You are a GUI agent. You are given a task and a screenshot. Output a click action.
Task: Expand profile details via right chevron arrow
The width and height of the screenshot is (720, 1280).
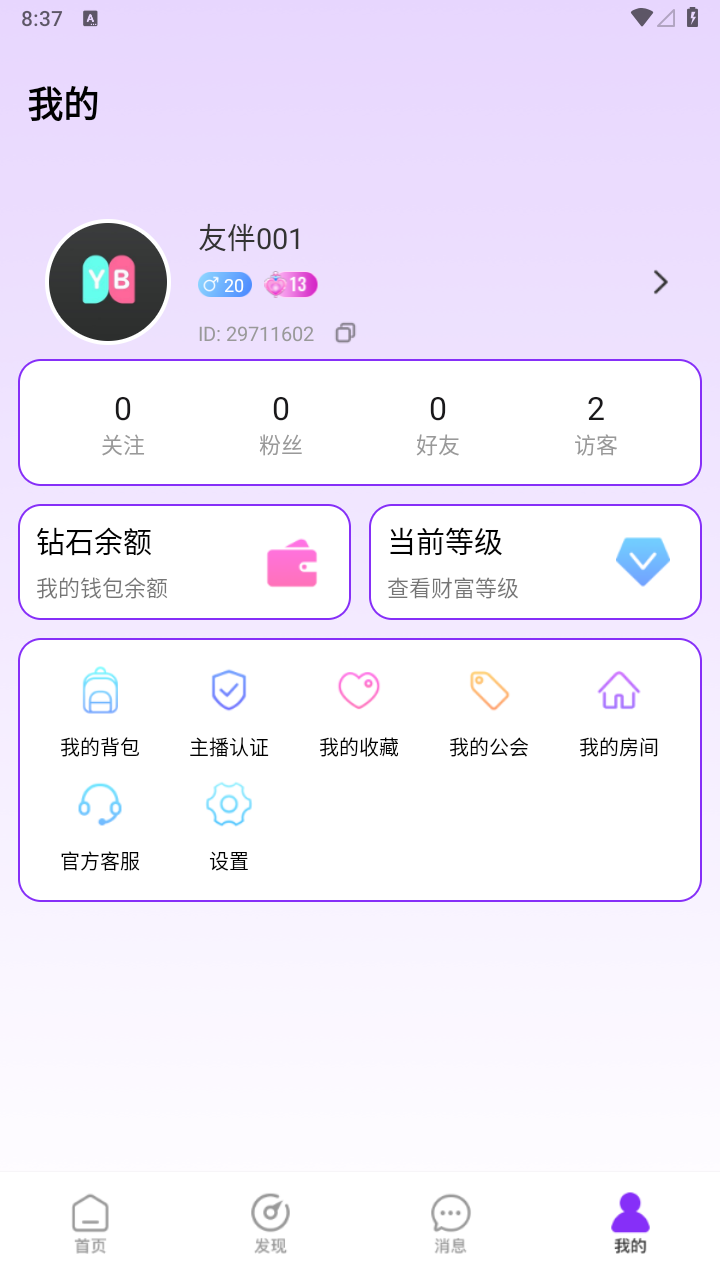point(660,282)
